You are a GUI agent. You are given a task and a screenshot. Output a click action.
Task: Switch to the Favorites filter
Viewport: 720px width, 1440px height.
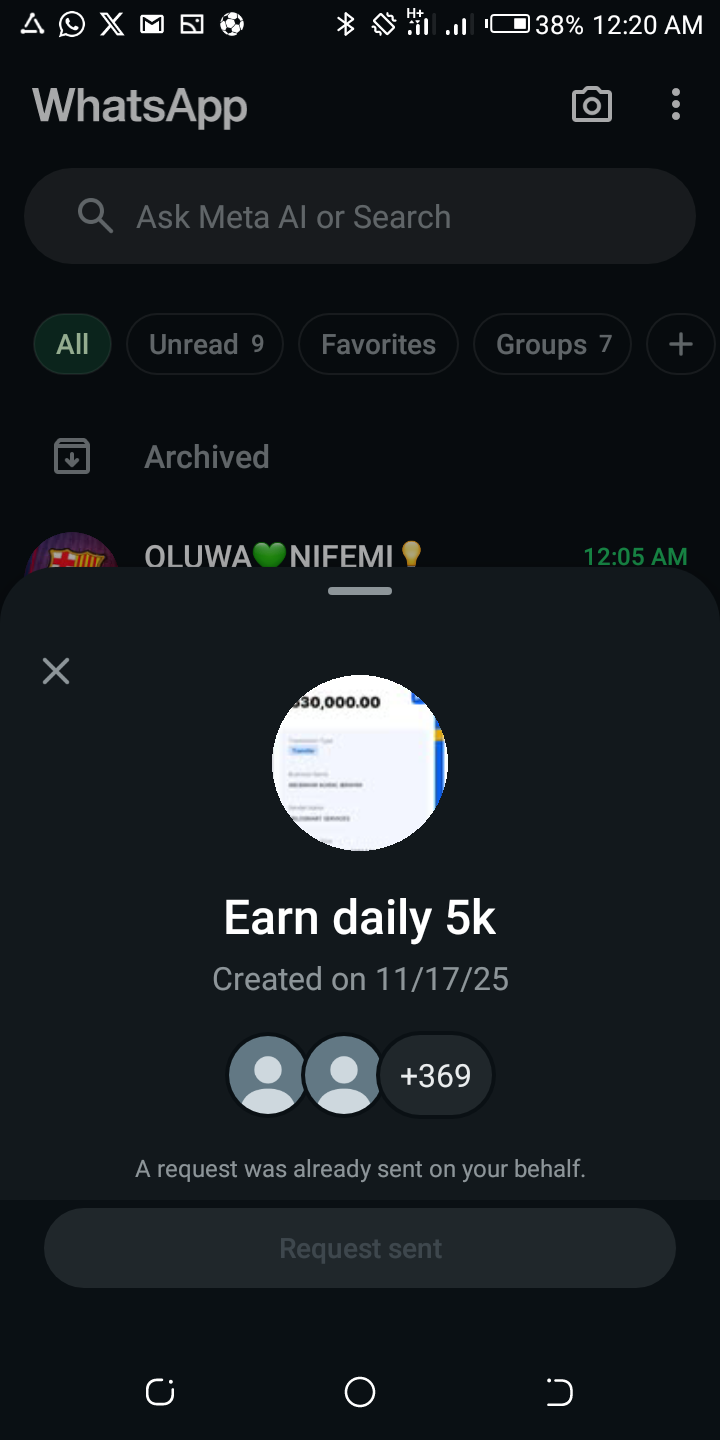(378, 345)
